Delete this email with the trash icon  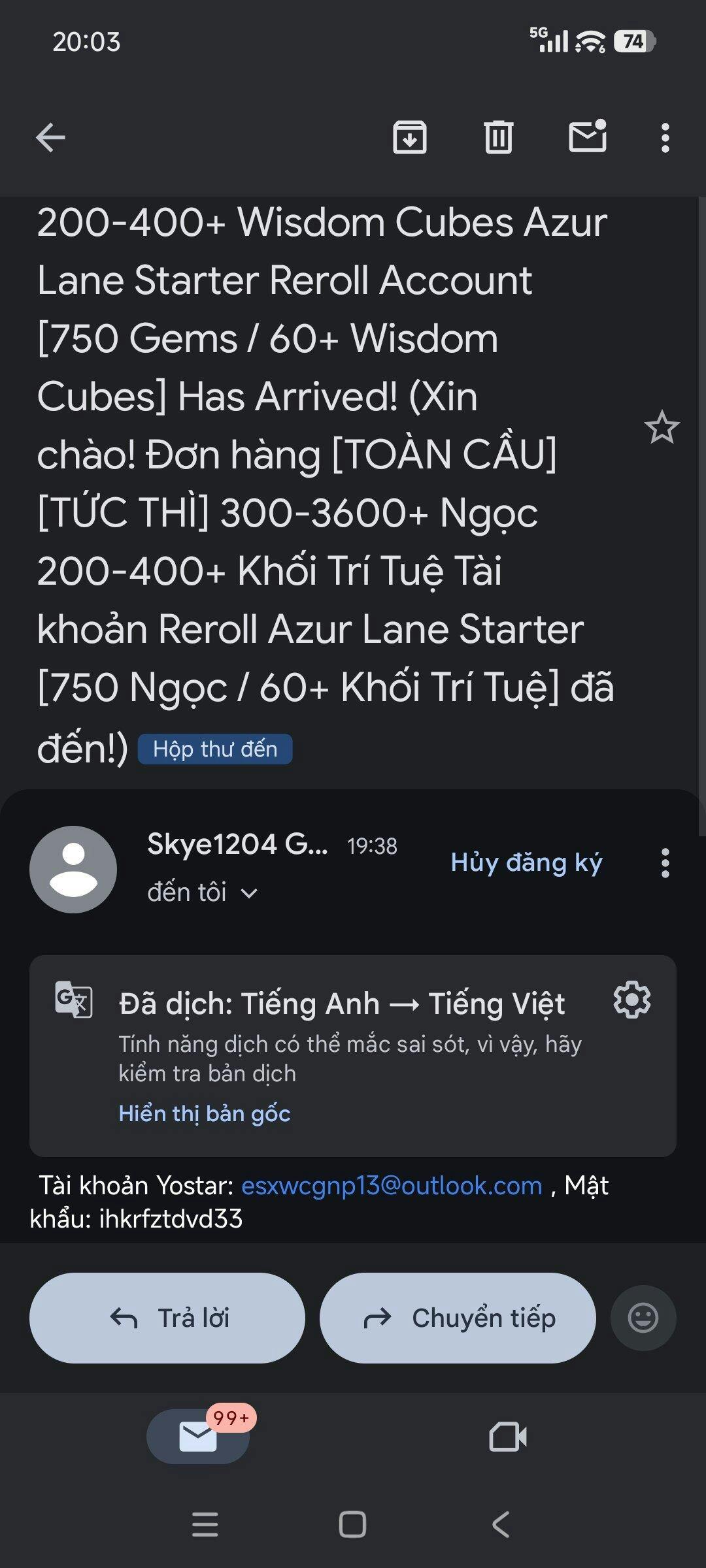(x=498, y=138)
